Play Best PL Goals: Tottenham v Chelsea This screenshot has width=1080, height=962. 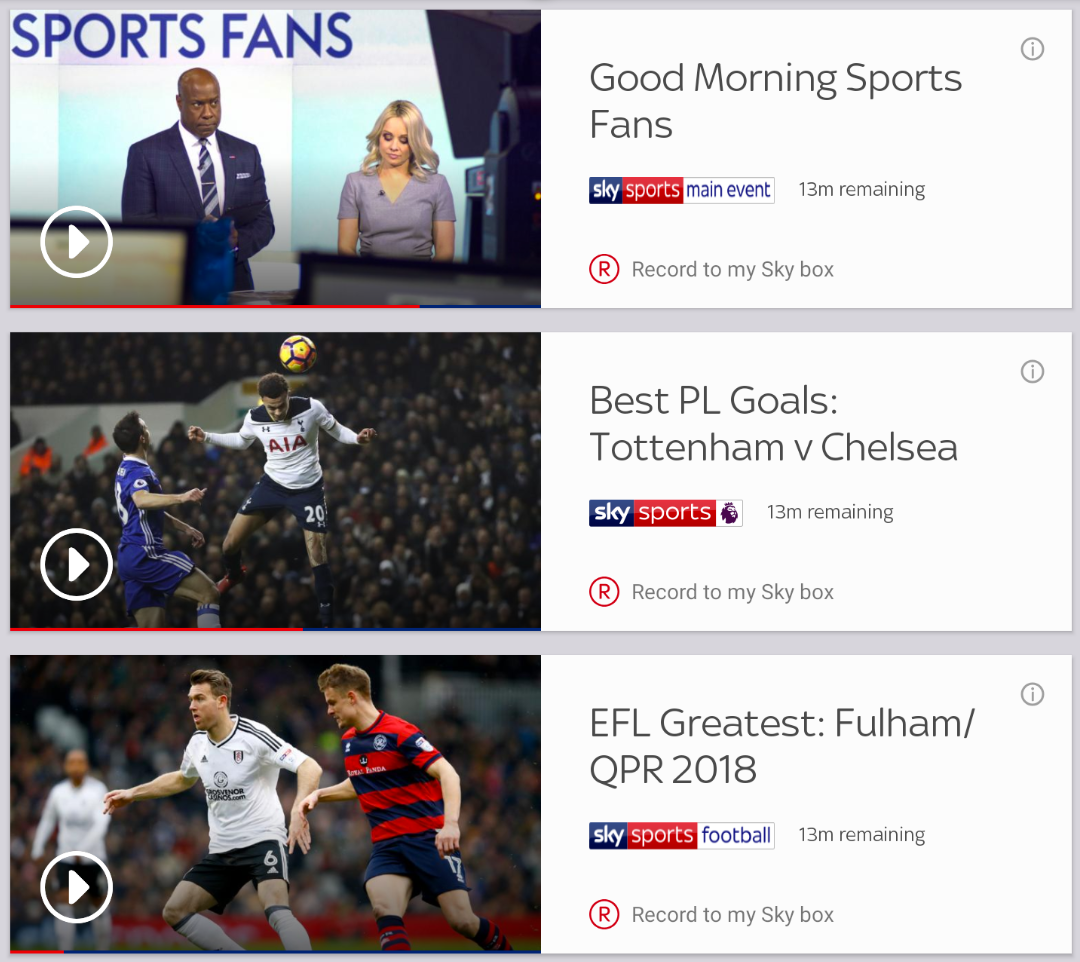tap(76, 564)
